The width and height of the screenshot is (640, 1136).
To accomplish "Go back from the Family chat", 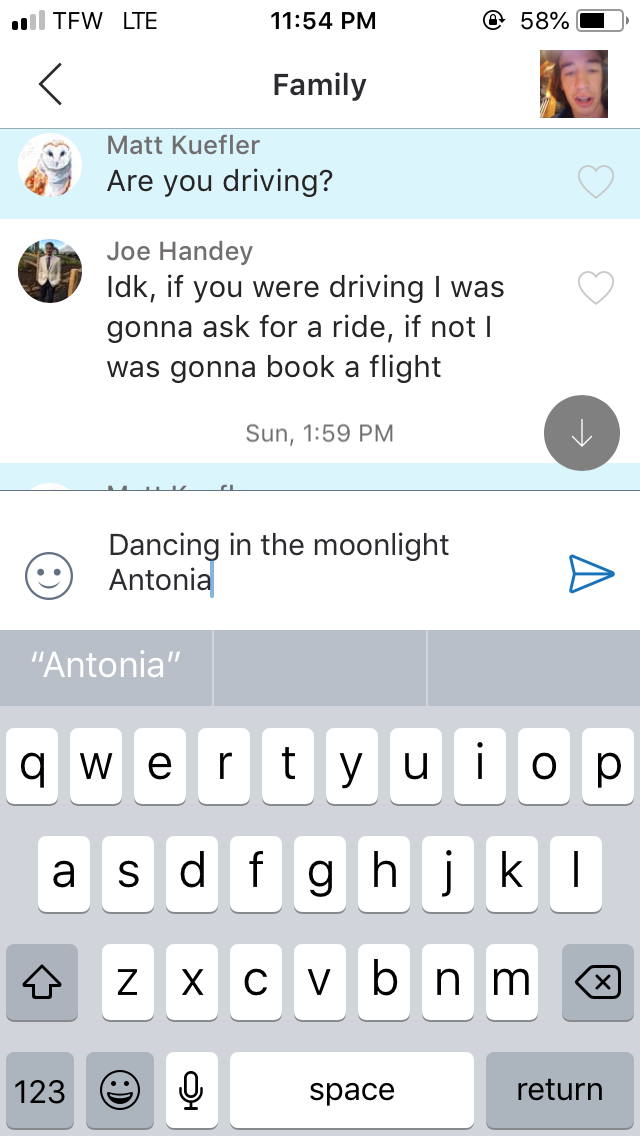I will [50, 85].
